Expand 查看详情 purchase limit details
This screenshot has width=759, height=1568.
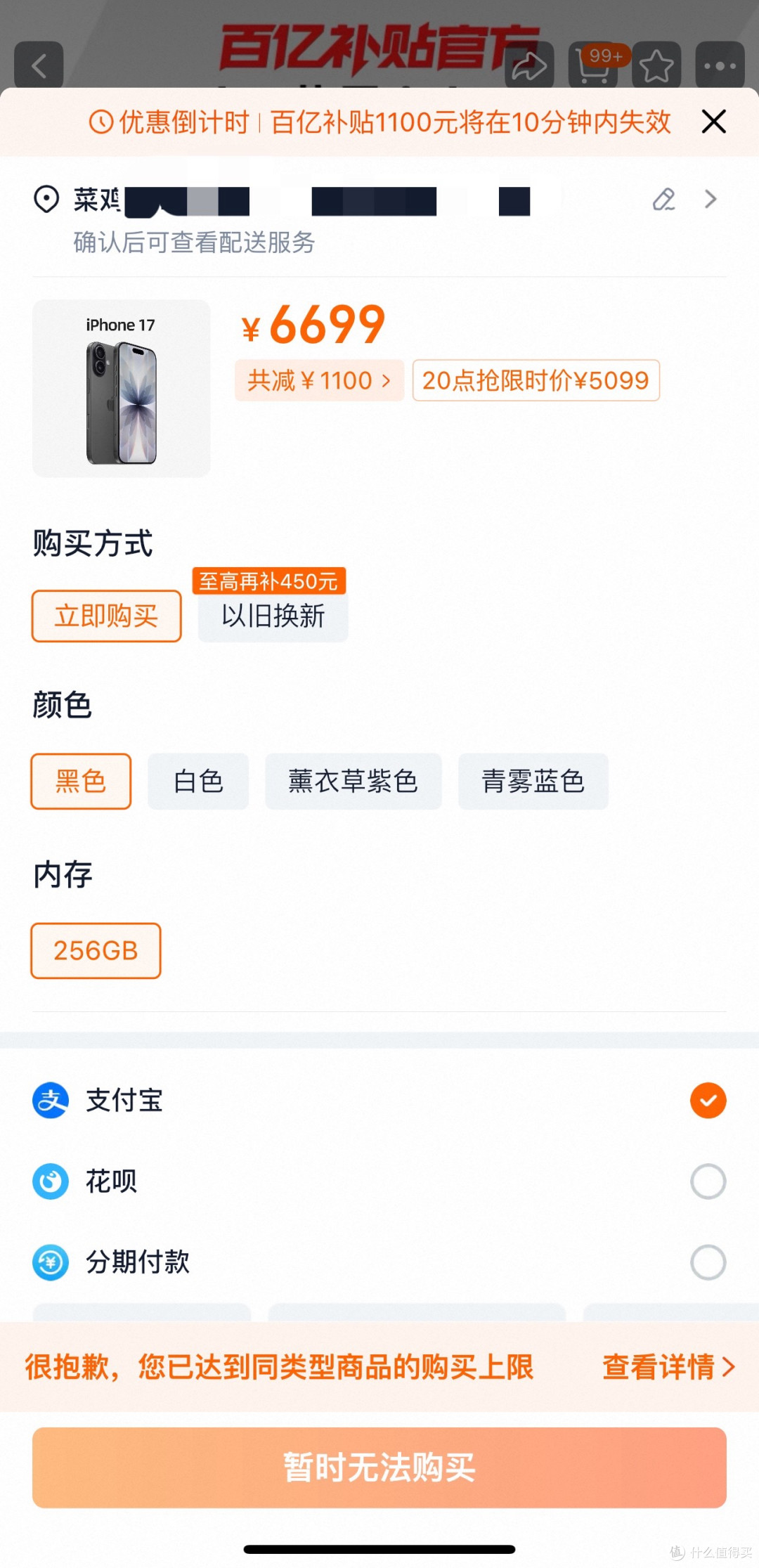[664, 1366]
